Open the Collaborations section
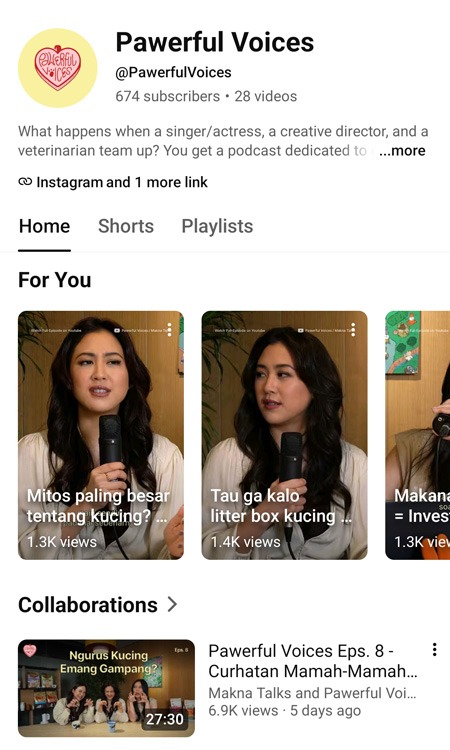The height and width of the screenshot is (750, 450). click(98, 605)
